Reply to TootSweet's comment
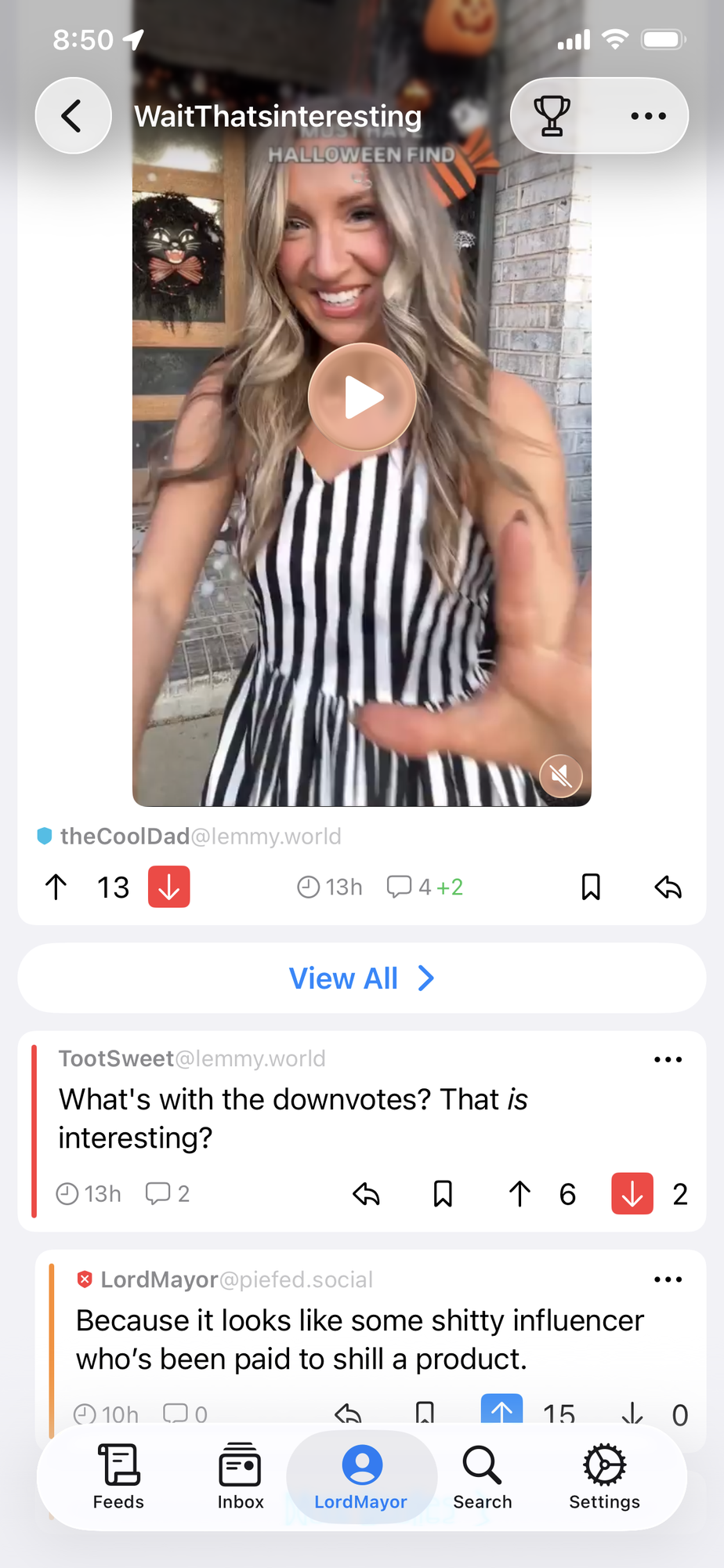The height and width of the screenshot is (1568, 724). point(366,1194)
